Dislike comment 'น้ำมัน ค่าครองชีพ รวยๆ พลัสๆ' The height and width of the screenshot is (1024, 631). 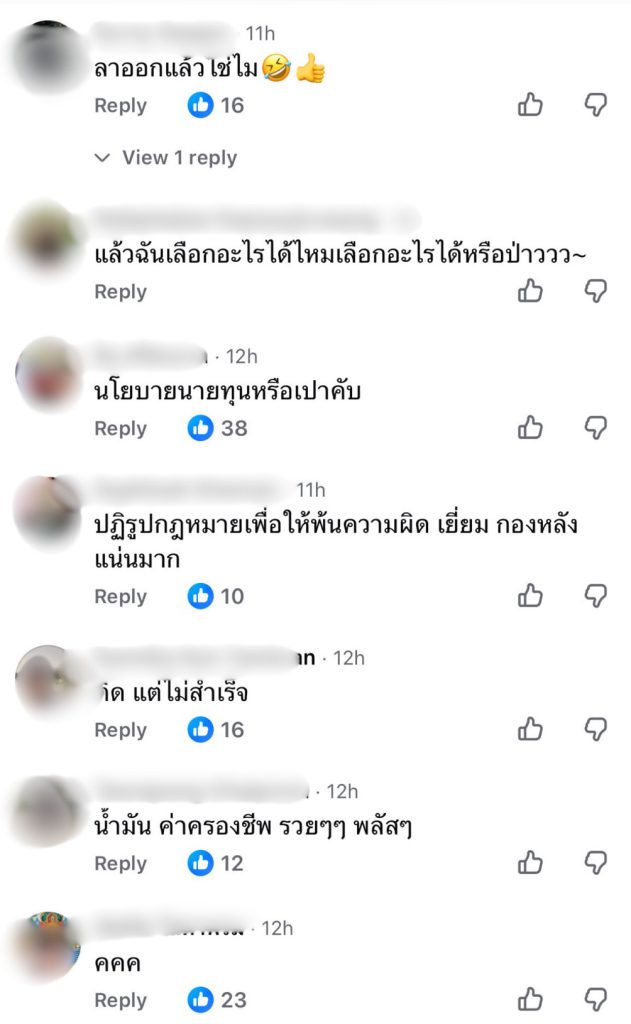click(x=596, y=863)
